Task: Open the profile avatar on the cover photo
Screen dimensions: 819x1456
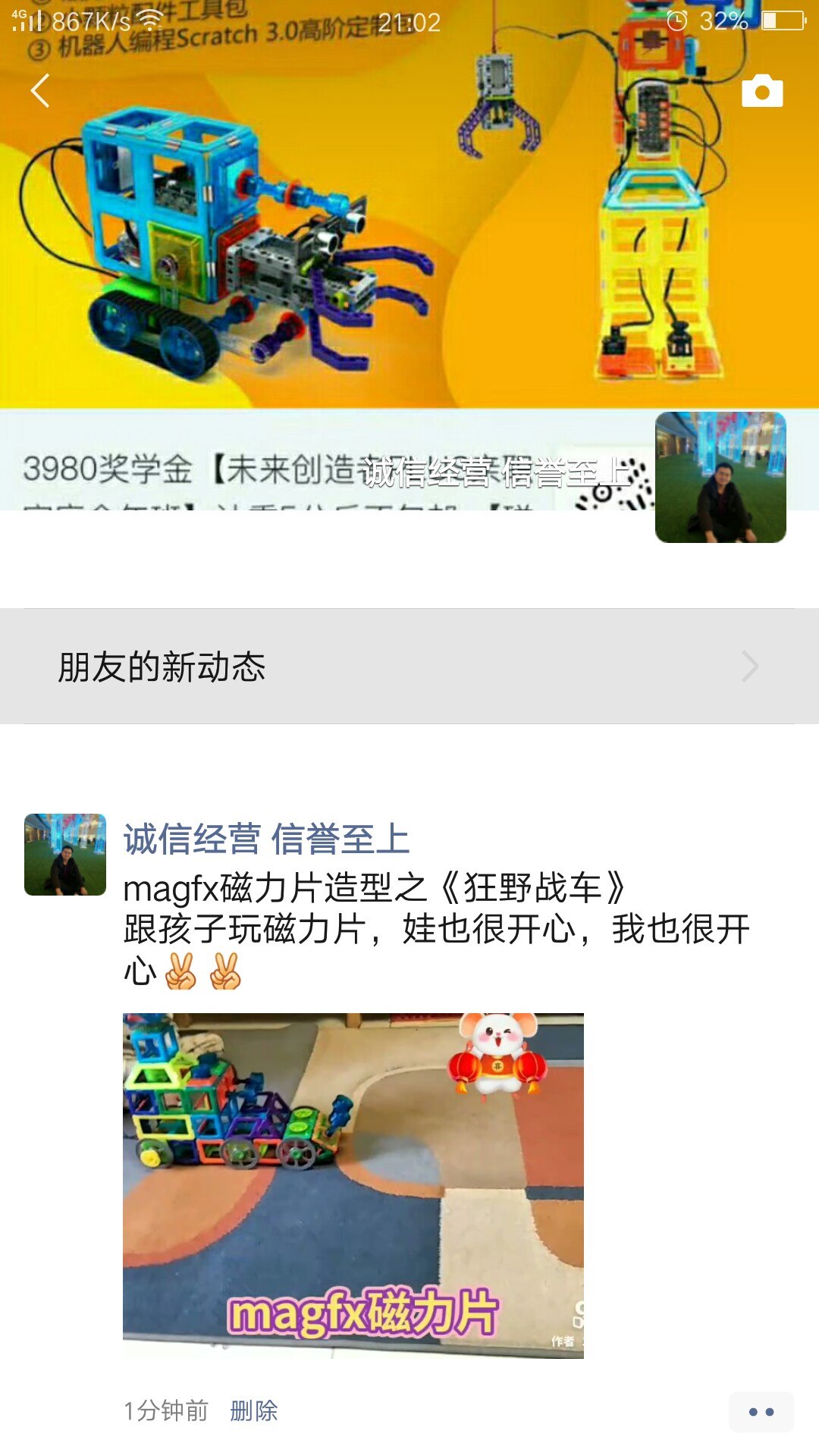Action: (x=720, y=477)
